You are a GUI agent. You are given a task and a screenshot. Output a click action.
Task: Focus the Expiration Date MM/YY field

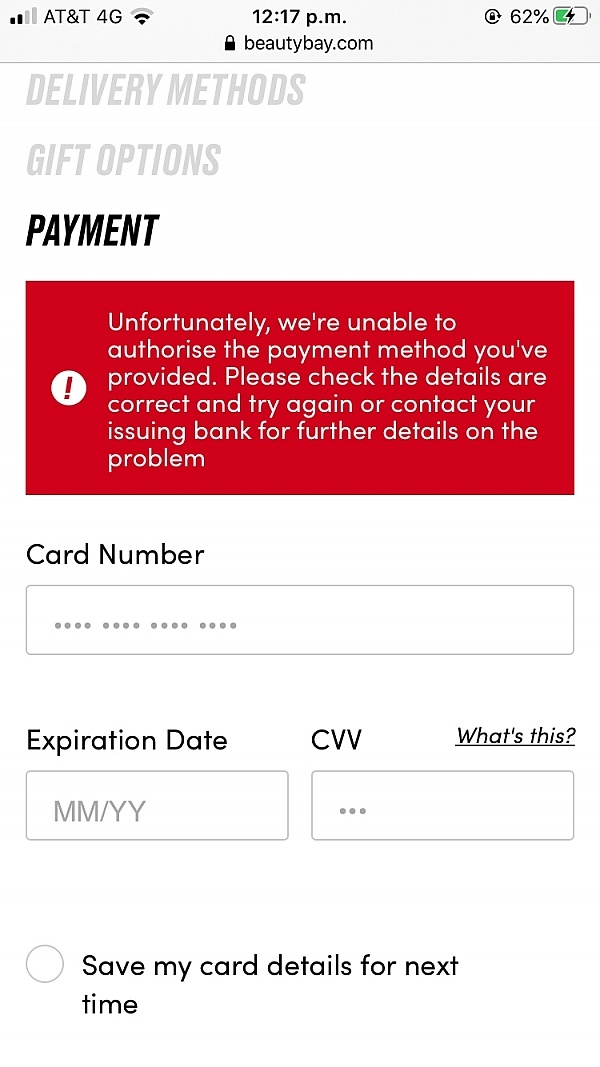pos(157,805)
